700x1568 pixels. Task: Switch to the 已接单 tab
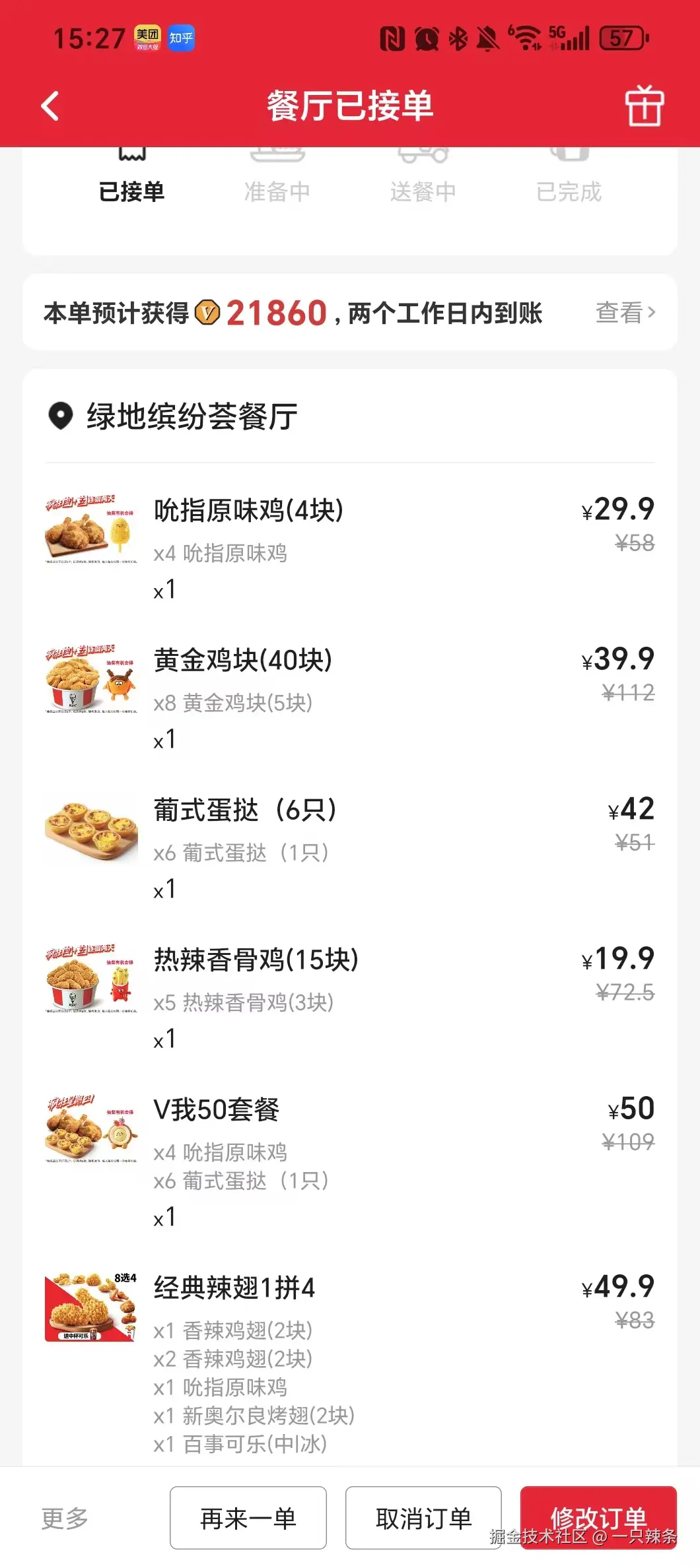tap(132, 191)
